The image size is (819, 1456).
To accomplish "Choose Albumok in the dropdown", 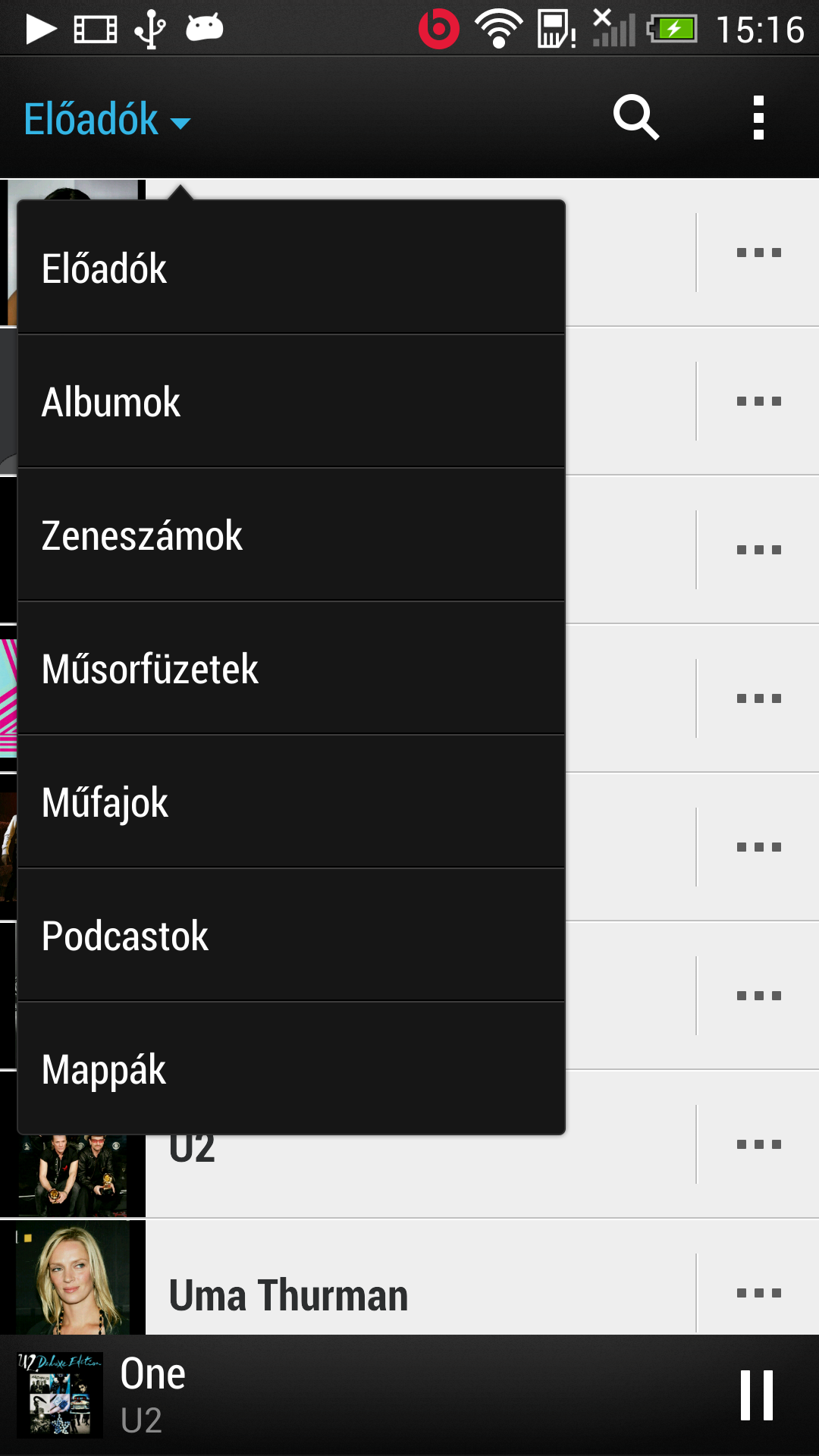I will pyautogui.click(x=291, y=402).
